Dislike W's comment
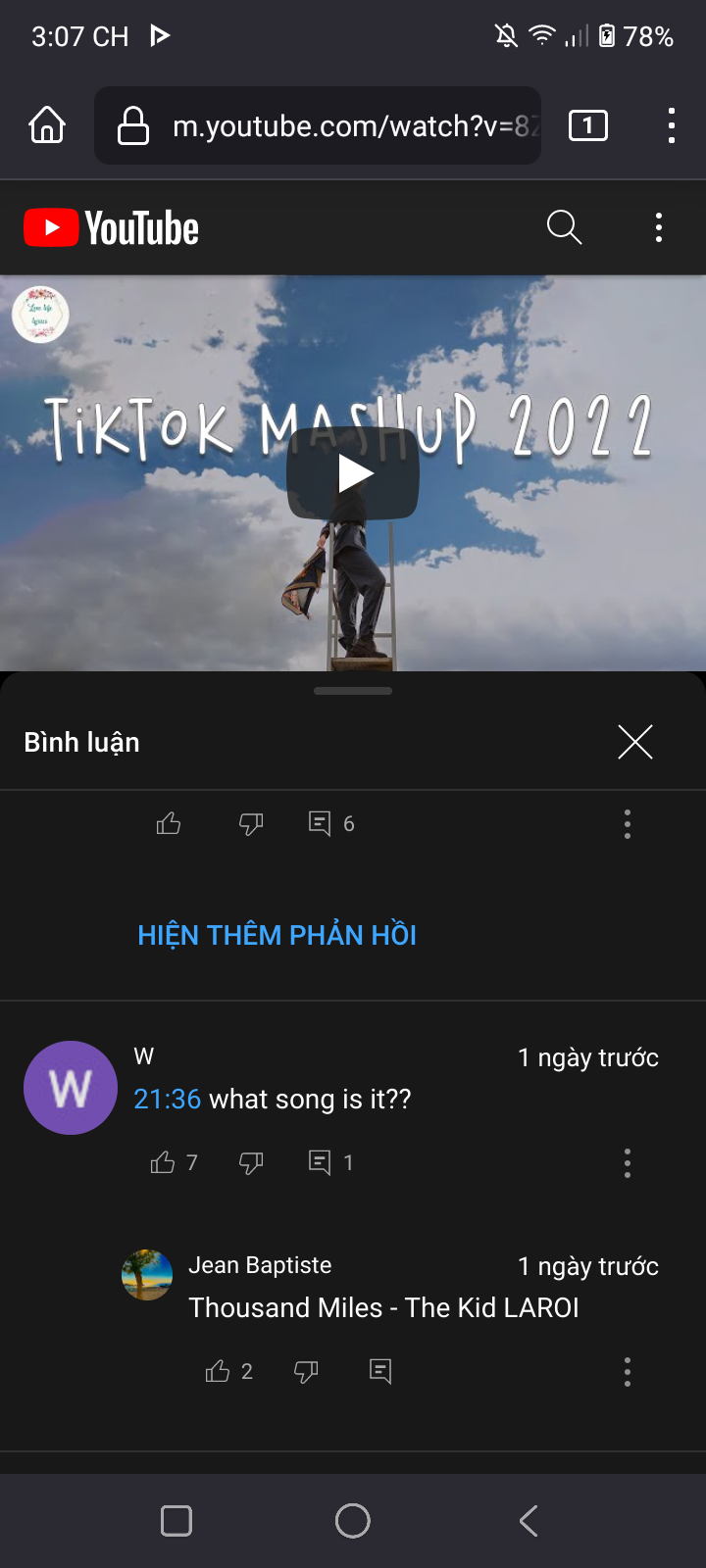The image size is (706, 1568). tap(251, 1162)
